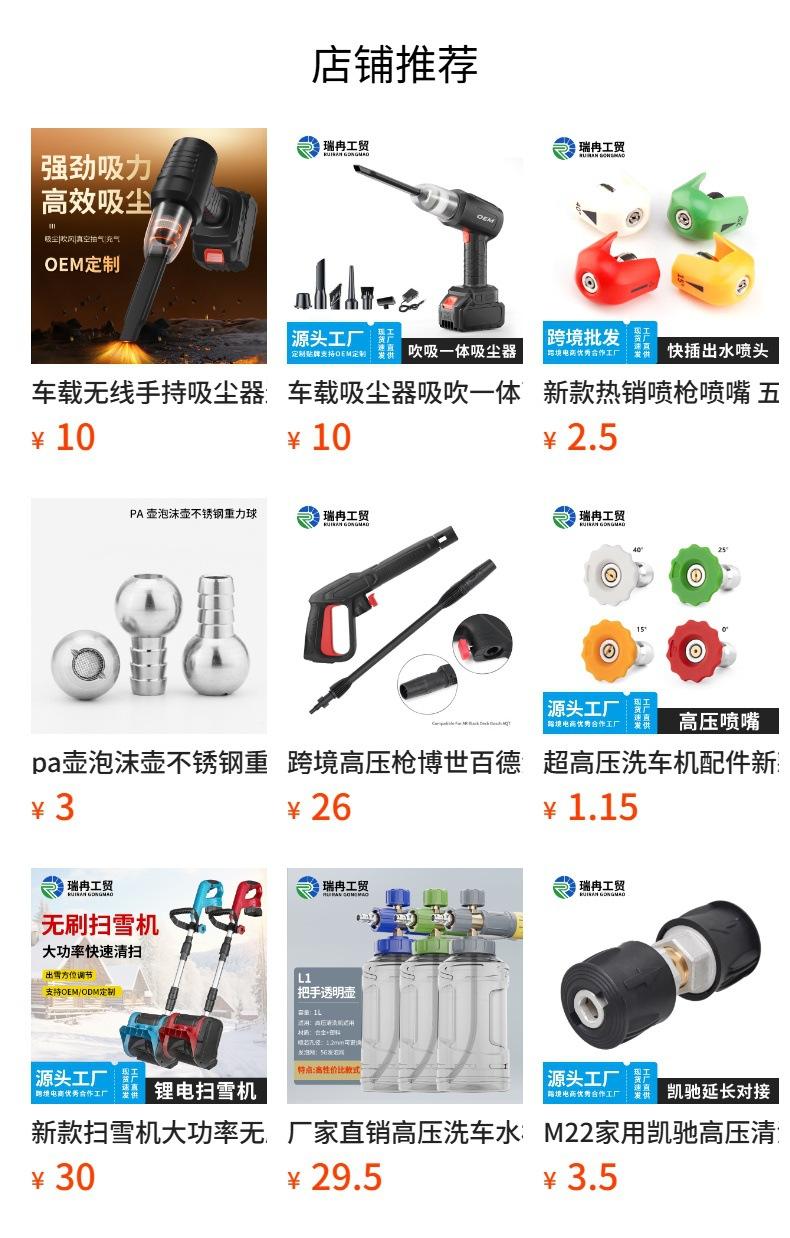View the 超高压洗车机配件 nozzle product
This screenshot has width=790, height=1238.
[x=661, y=662]
